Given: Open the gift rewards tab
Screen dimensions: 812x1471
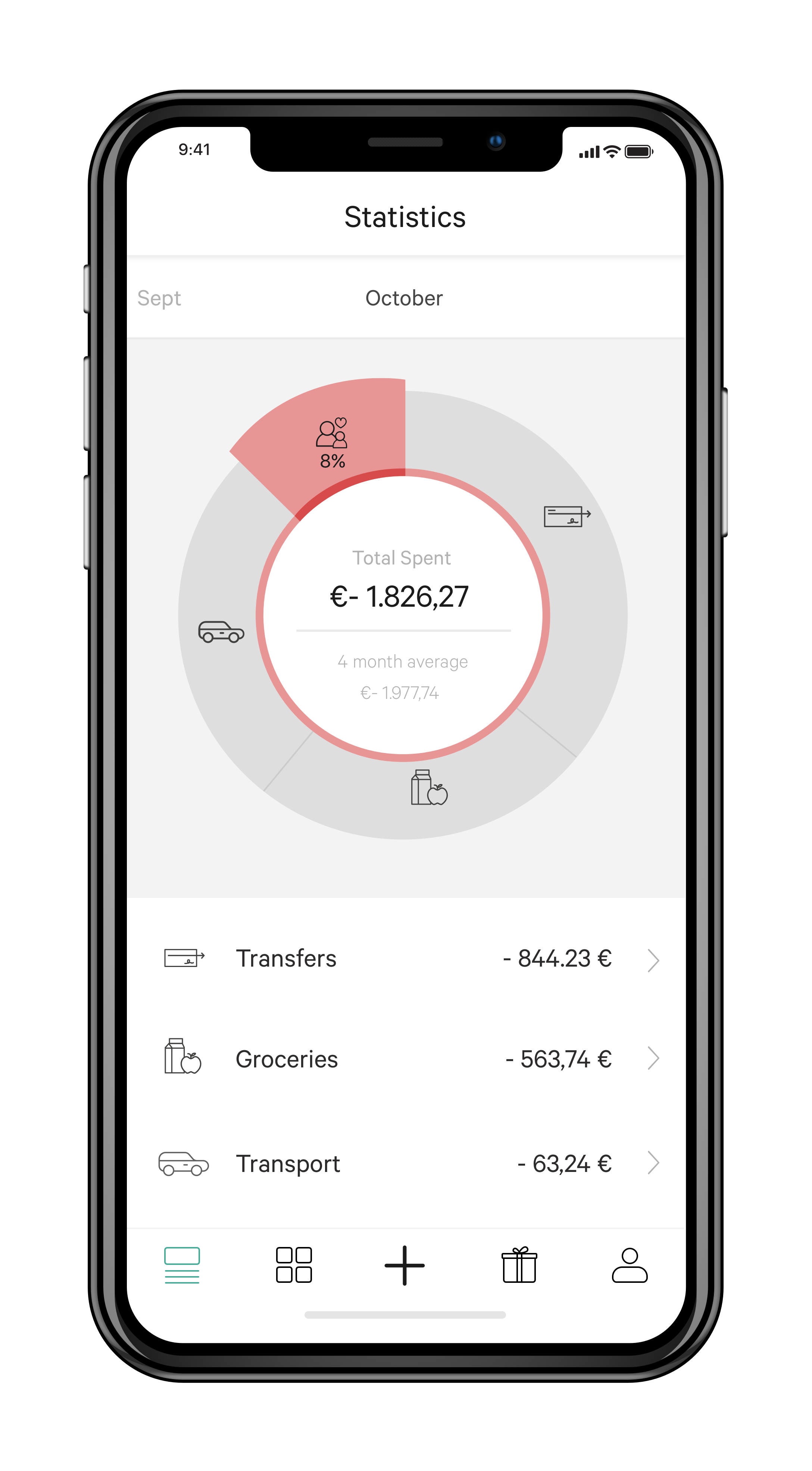Looking at the screenshot, I should click(519, 1265).
